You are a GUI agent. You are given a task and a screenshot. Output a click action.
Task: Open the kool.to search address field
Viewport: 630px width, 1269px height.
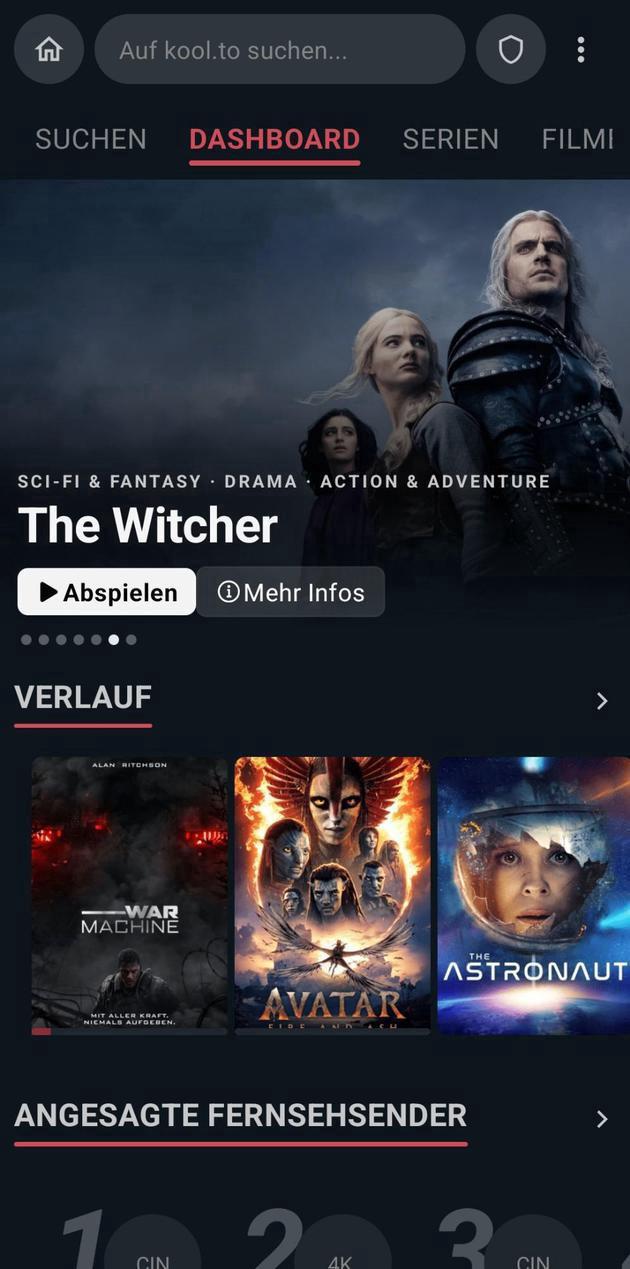tap(280, 50)
